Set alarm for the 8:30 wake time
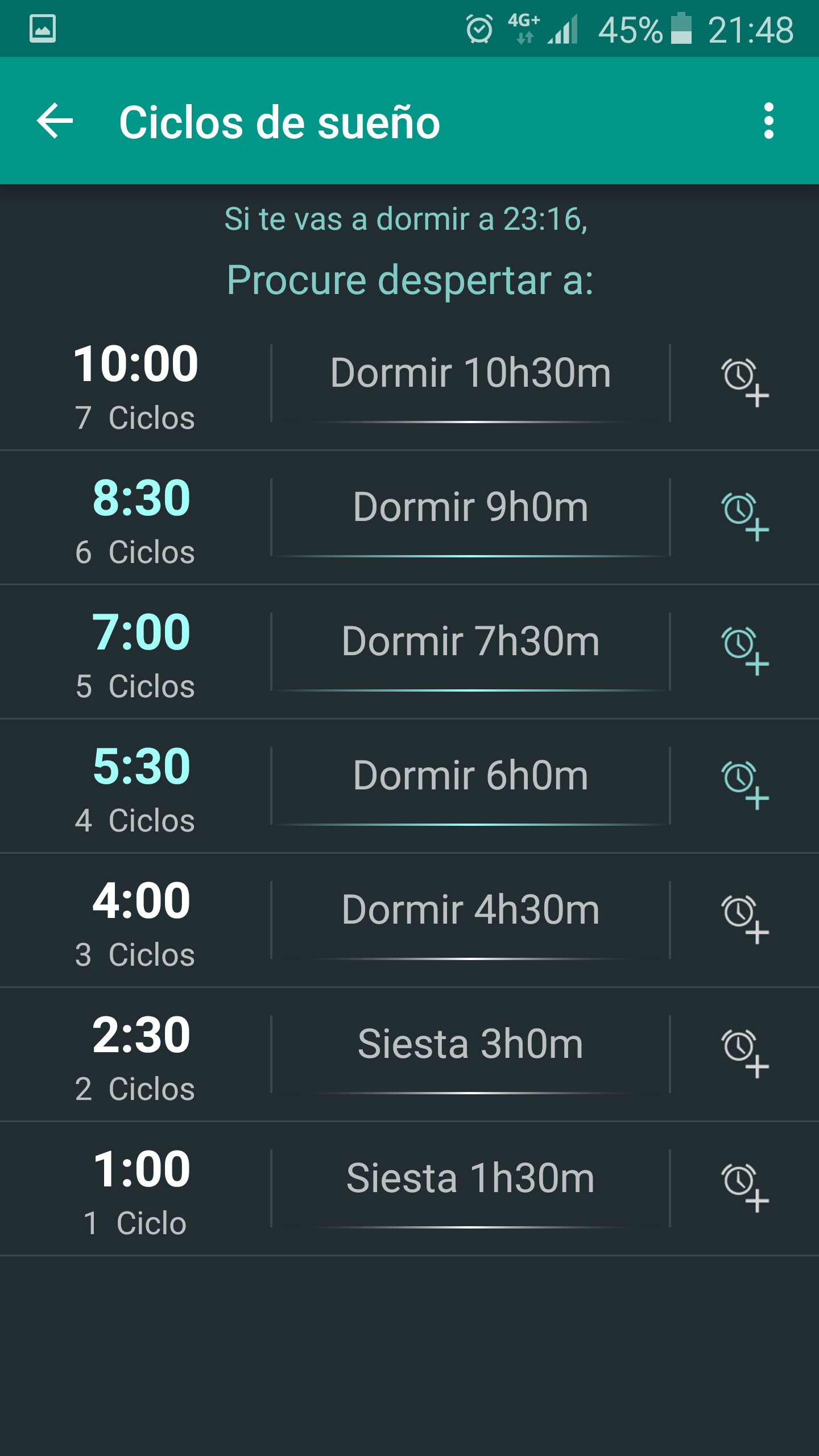 pos(744,516)
